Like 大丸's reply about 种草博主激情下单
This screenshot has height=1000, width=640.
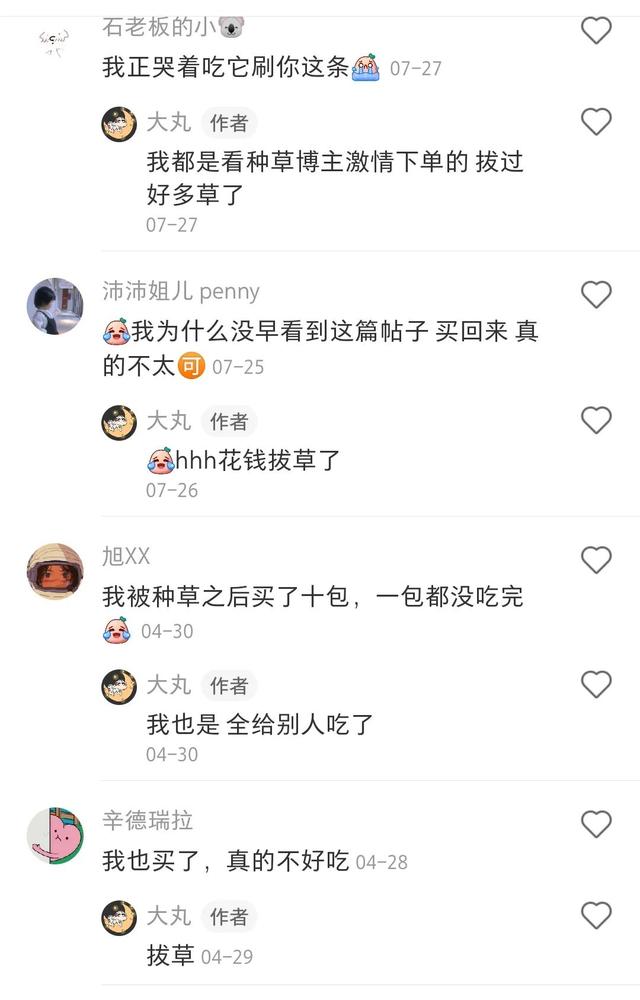click(x=596, y=122)
